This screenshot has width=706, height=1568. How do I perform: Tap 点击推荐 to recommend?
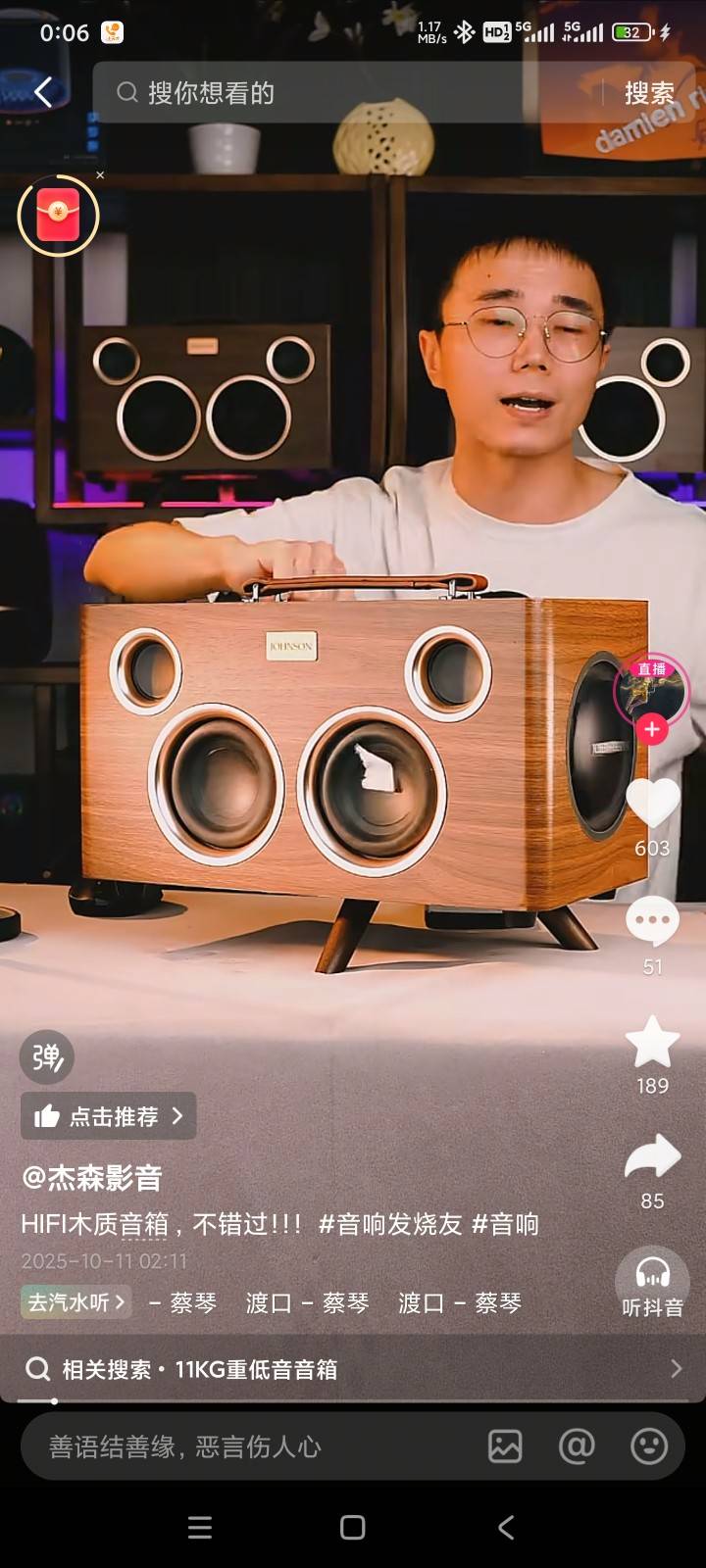[x=108, y=1116]
